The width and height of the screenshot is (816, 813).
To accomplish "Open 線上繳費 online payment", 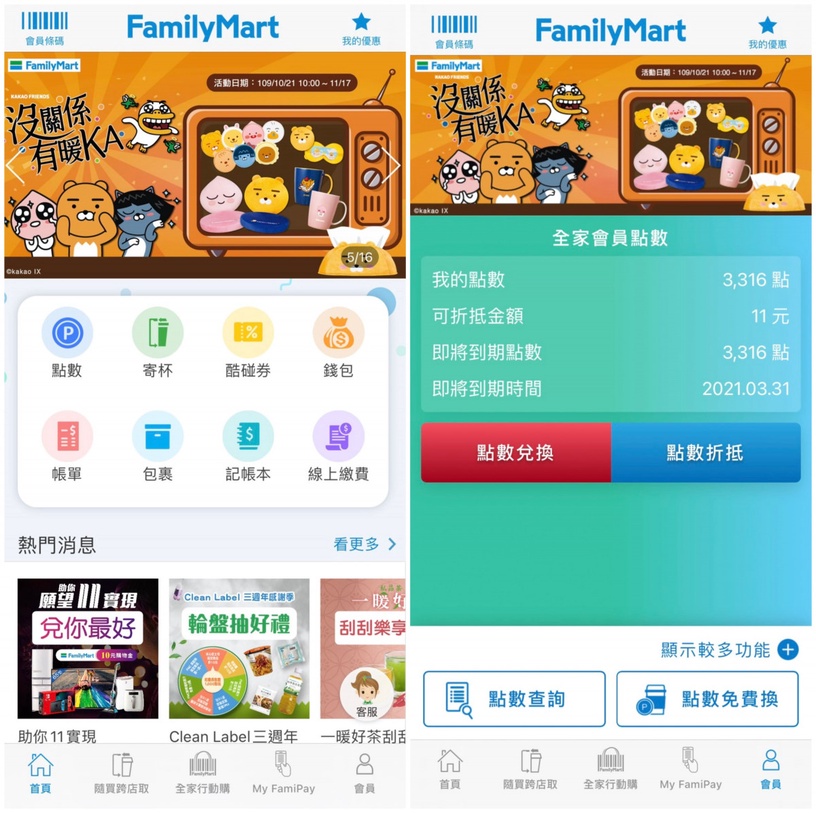I will (338, 446).
